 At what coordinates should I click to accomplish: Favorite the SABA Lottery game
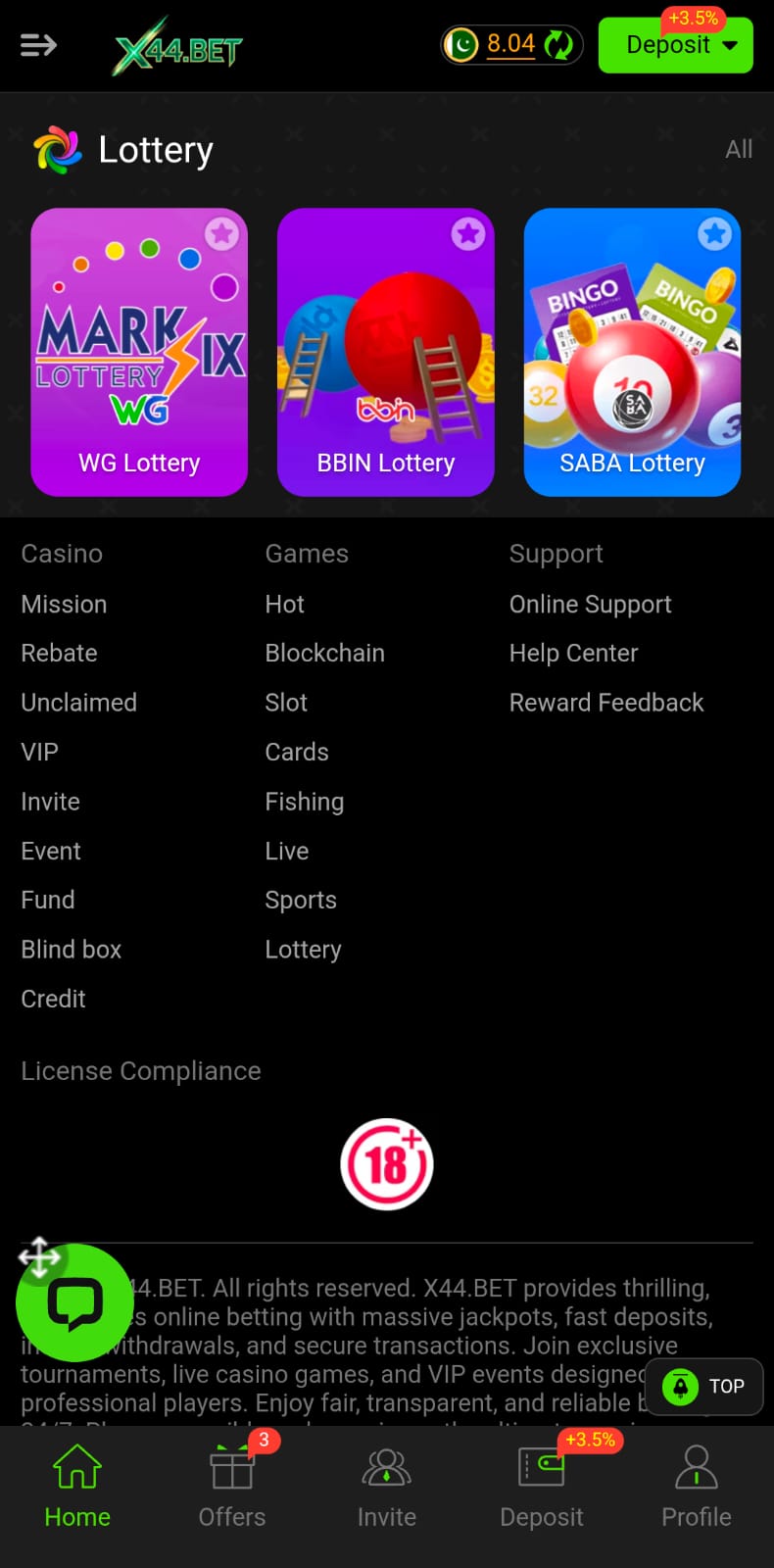tap(714, 233)
